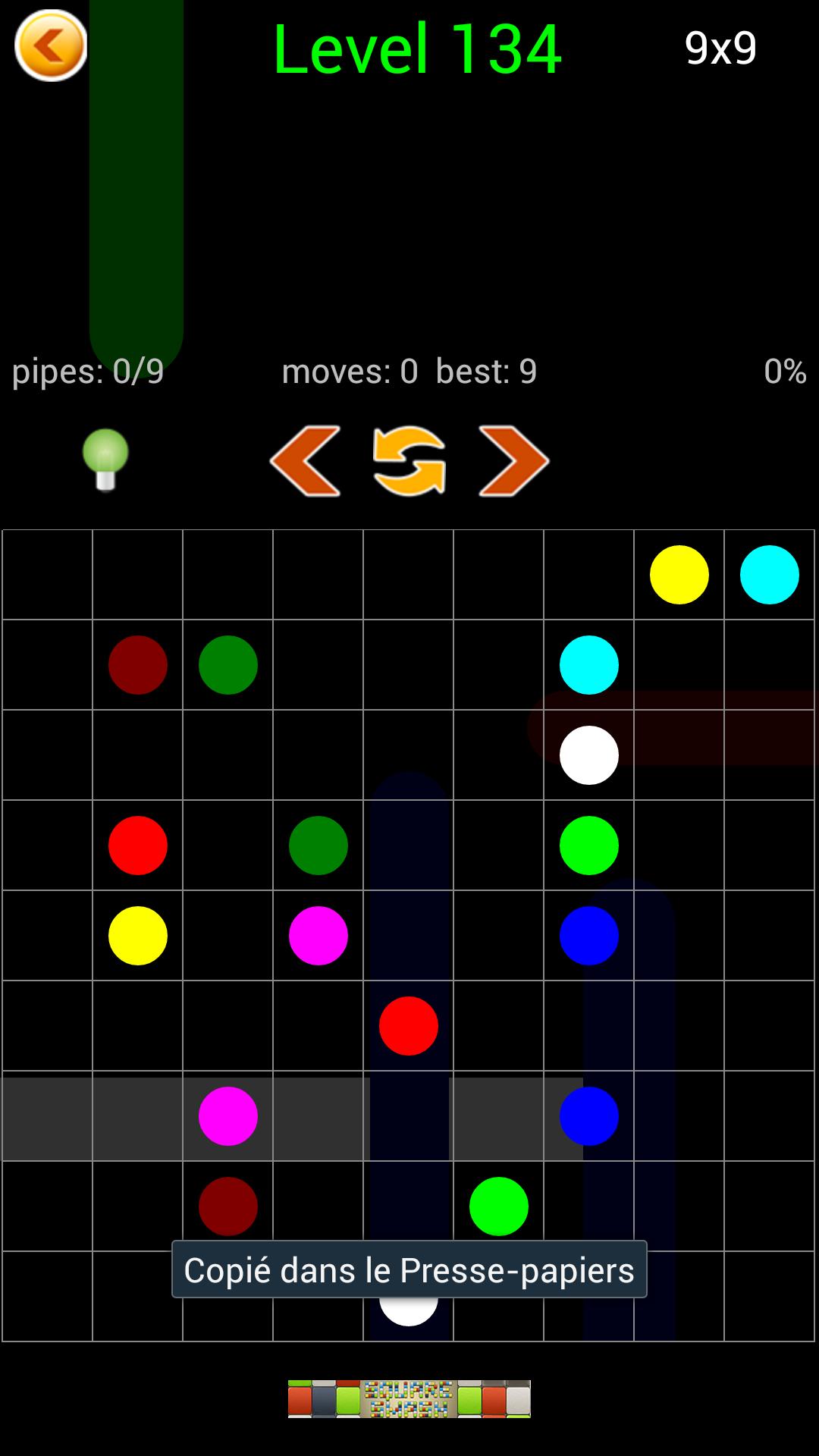Go back using the orange arrow button
This screenshot has width=819, height=1456.
coord(51,45)
